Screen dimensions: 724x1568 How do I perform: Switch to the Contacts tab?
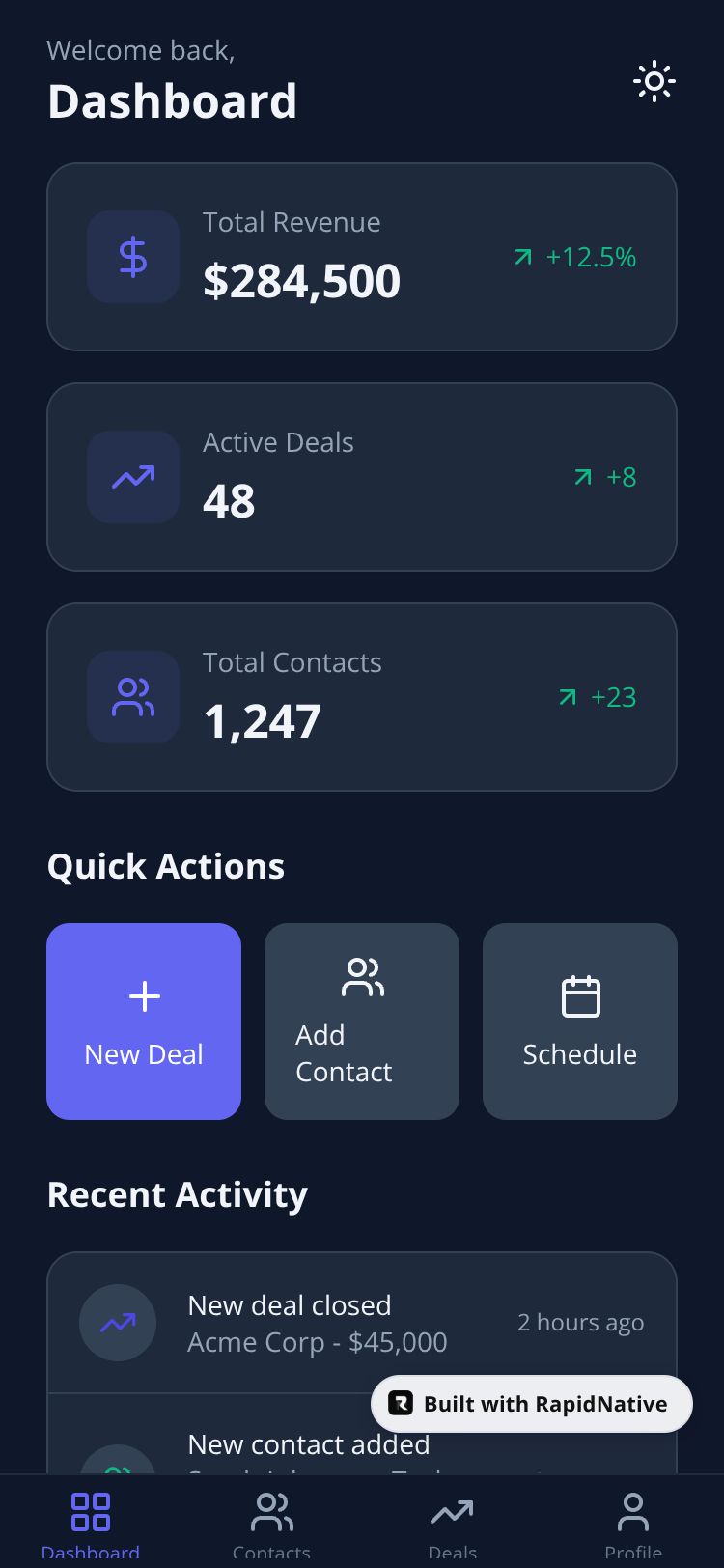point(271,1522)
